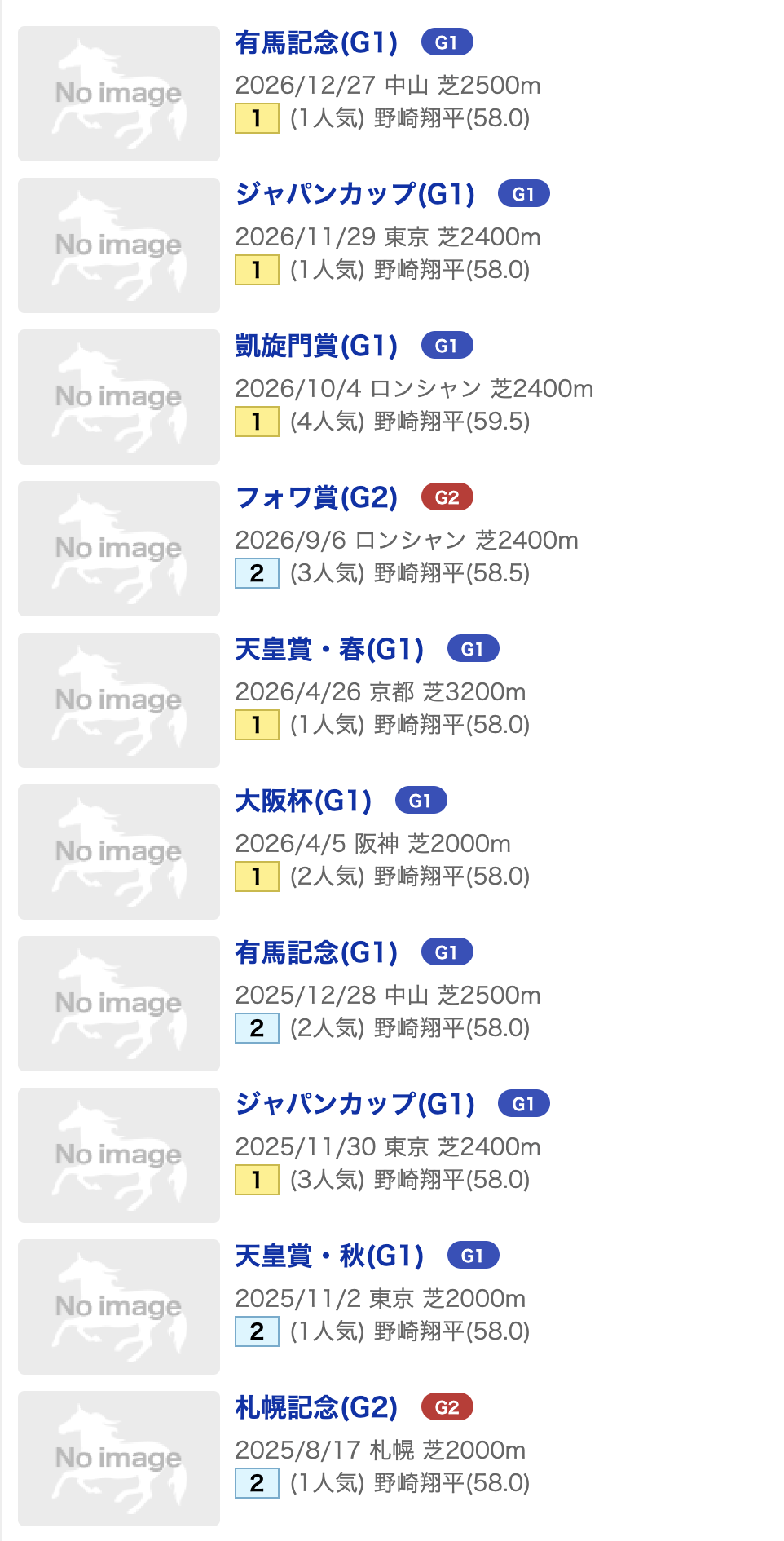Open the 2026/12/27 有馬記念(G1) race link

click(316, 42)
